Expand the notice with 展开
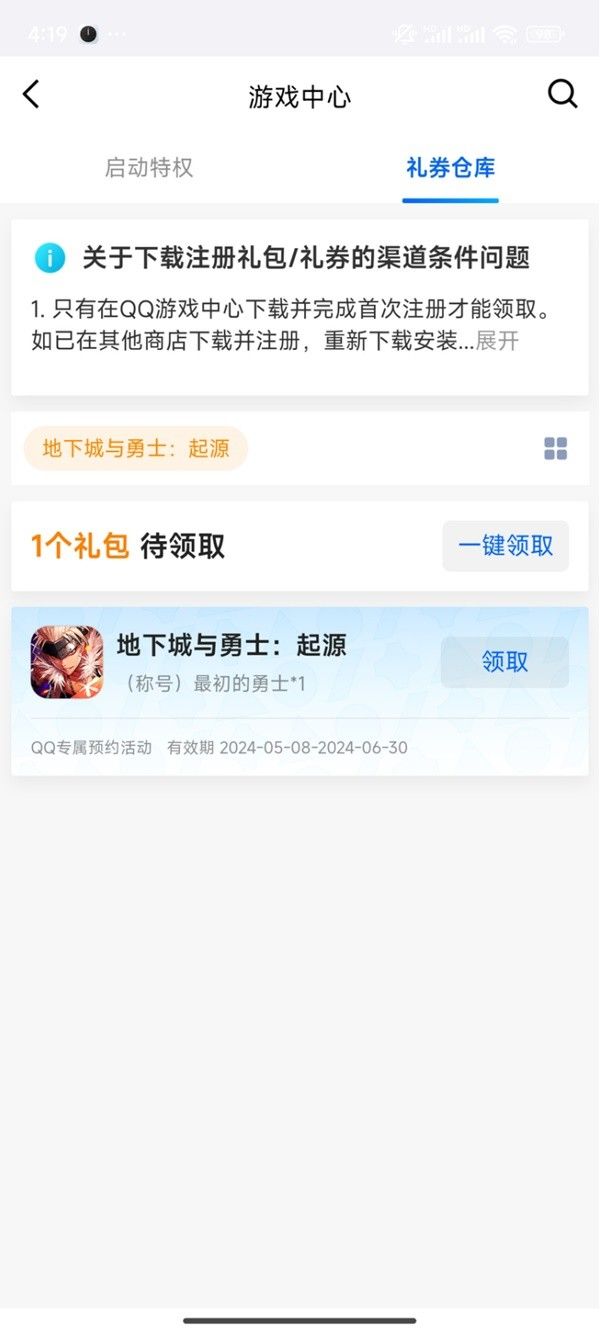600x1332 pixels. point(497,341)
